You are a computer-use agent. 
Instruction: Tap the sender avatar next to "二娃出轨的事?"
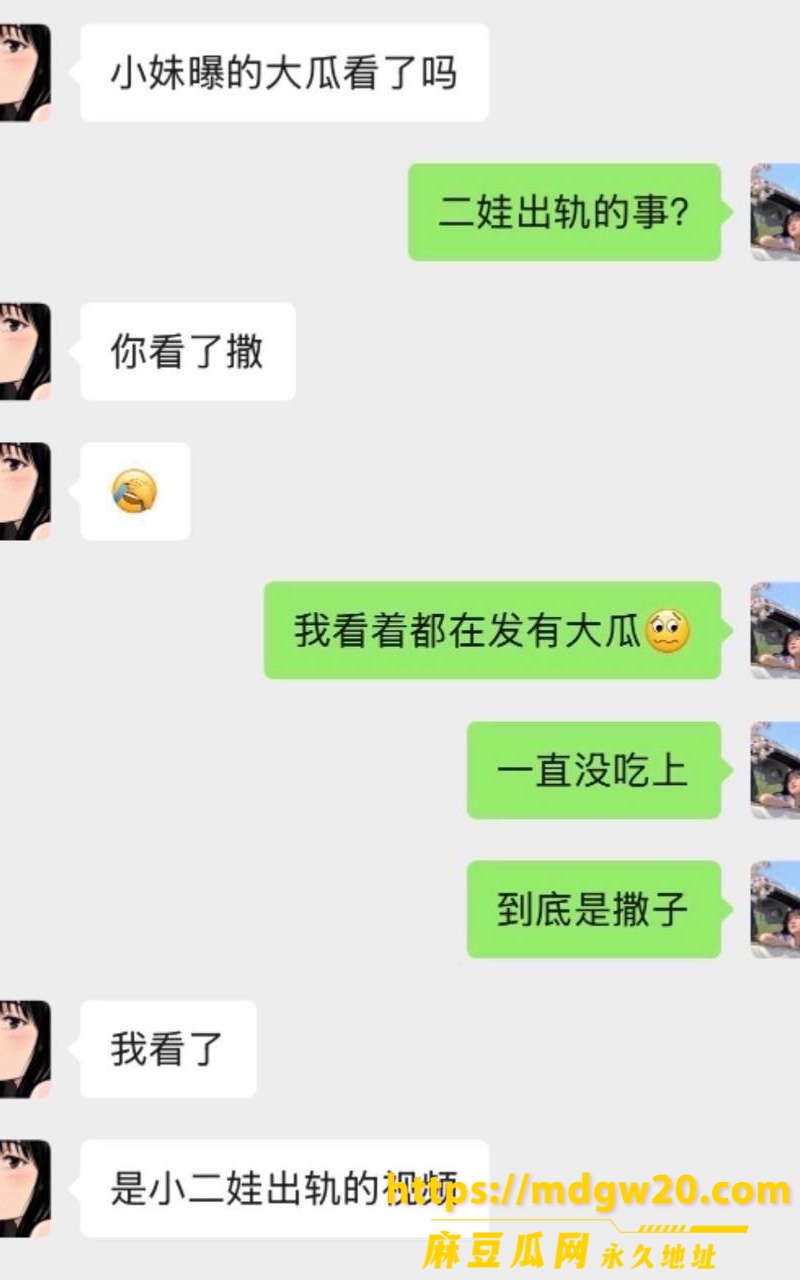(775, 212)
